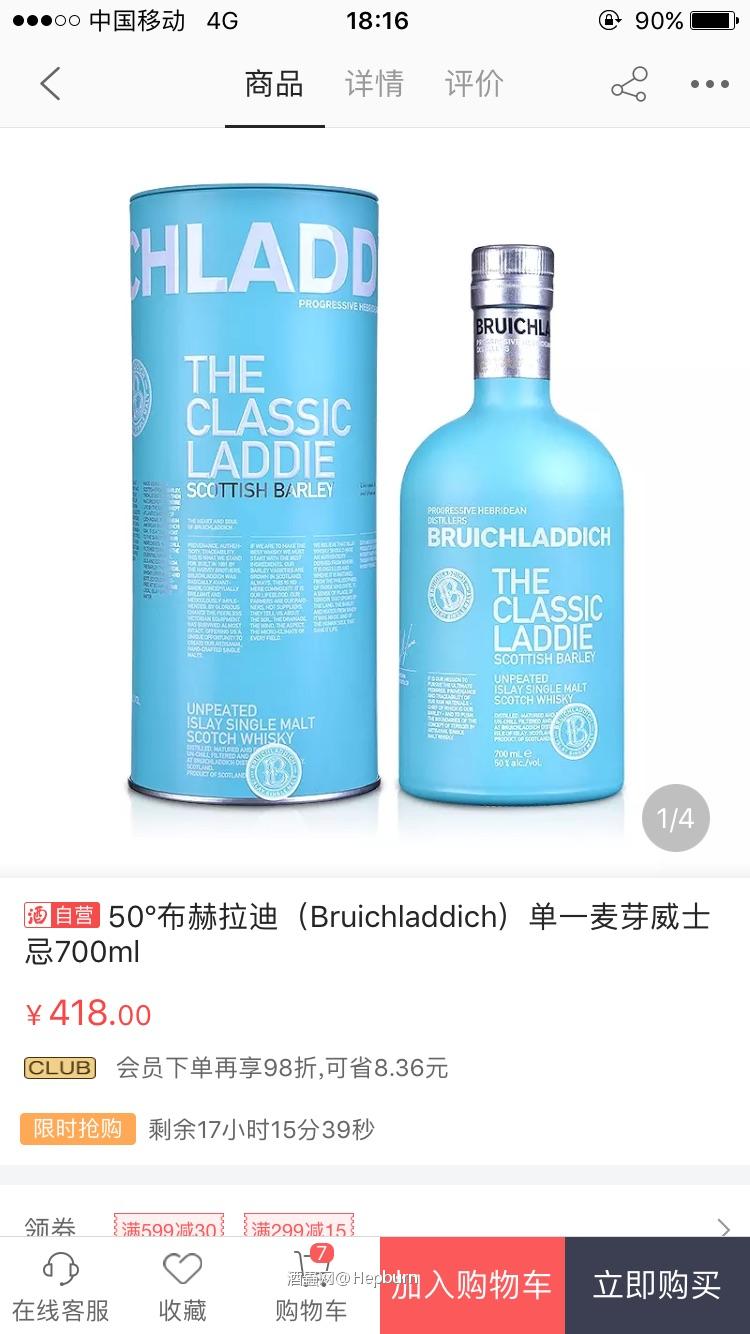The width and height of the screenshot is (750, 1334).
Task: Open the three-dot overflow menu
Action: coord(709,84)
